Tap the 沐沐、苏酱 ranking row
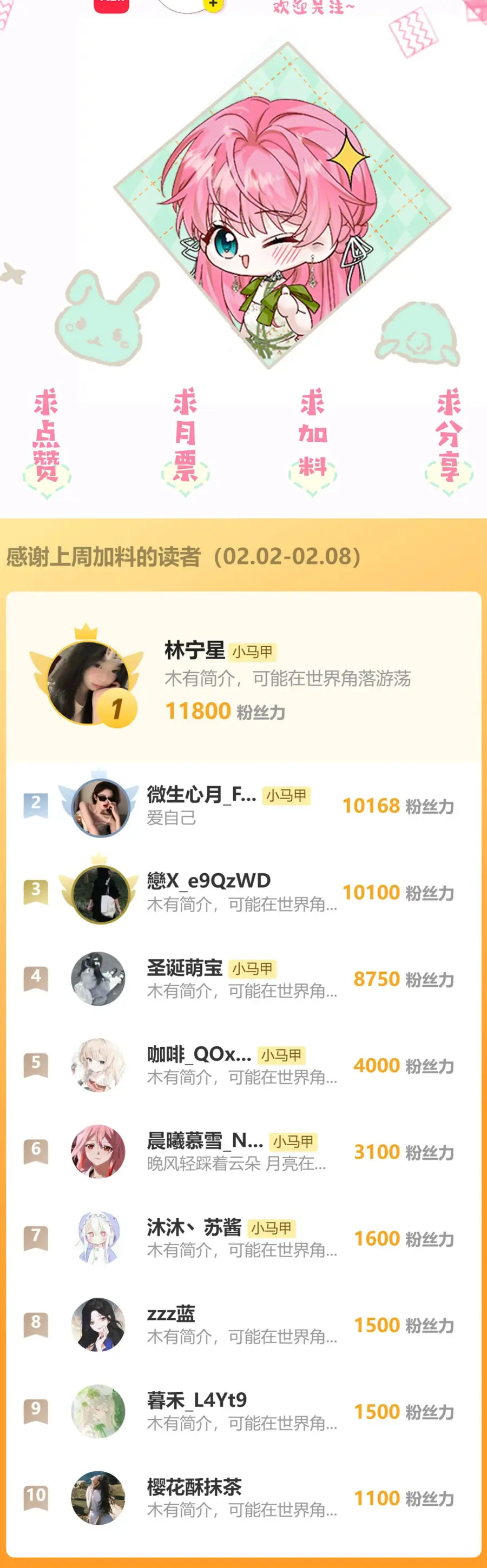Viewport: 487px width, 1568px height. click(194, 1227)
